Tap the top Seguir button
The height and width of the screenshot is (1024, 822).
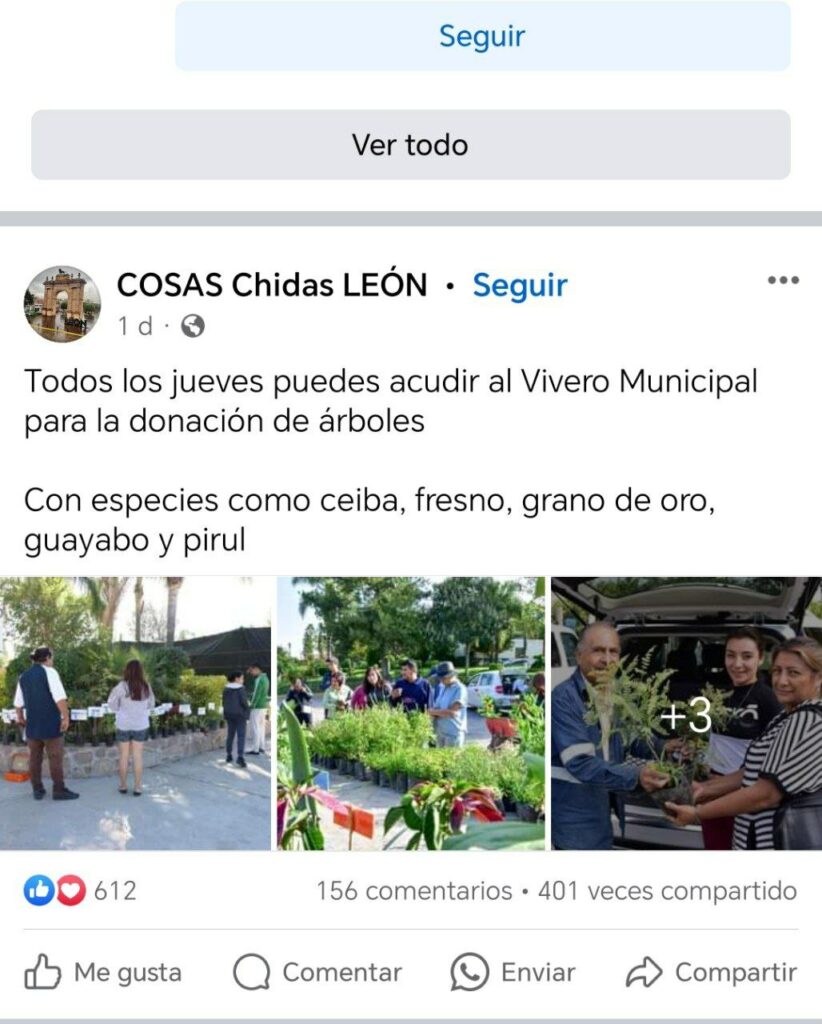click(x=482, y=36)
